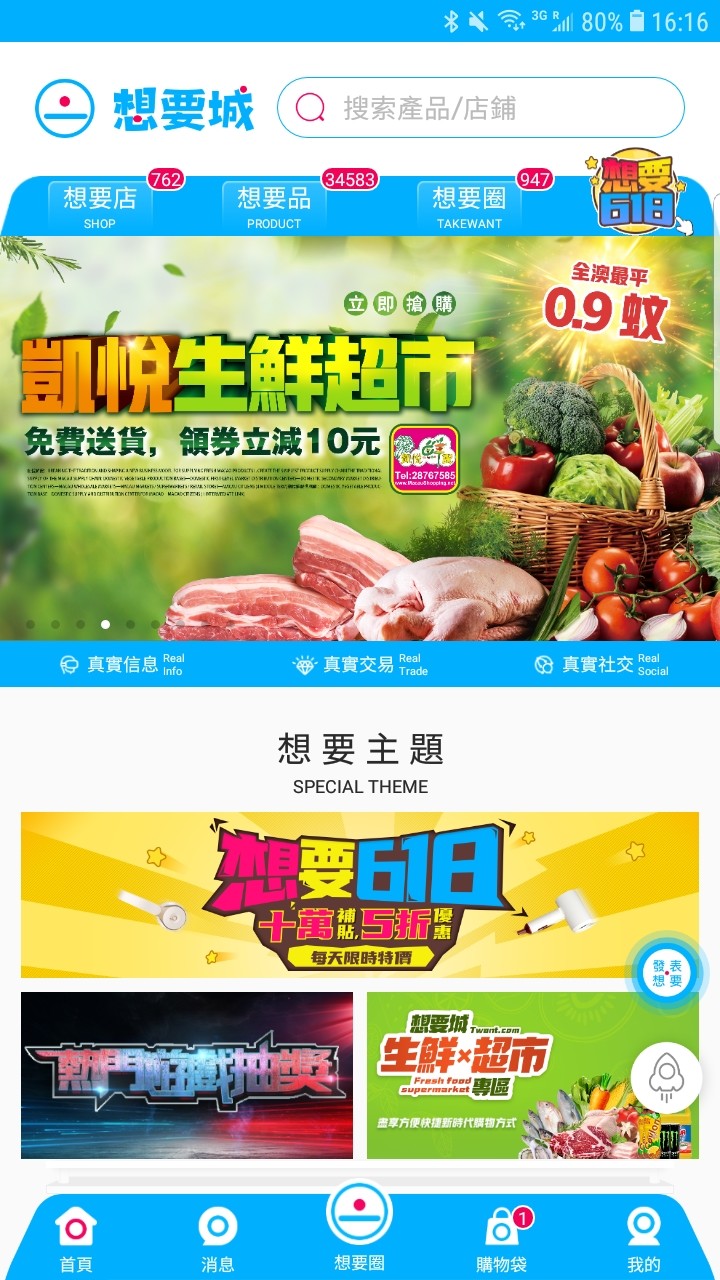Image resolution: width=720 pixels, height=1280 pixels.
Task: Tap the rocket back-to-top button
Action: pos(665,1077)
